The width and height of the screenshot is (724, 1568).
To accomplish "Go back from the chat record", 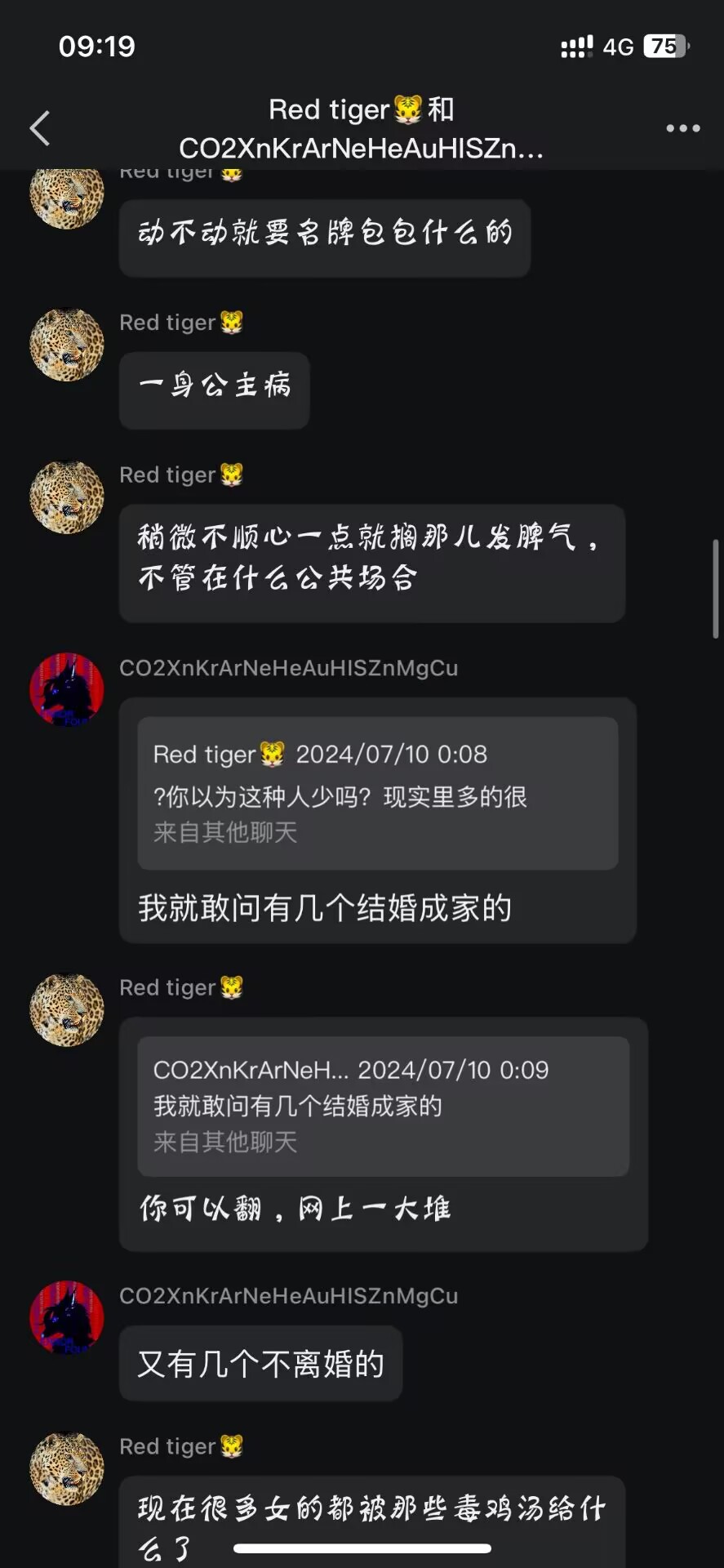I will (40, 128).
